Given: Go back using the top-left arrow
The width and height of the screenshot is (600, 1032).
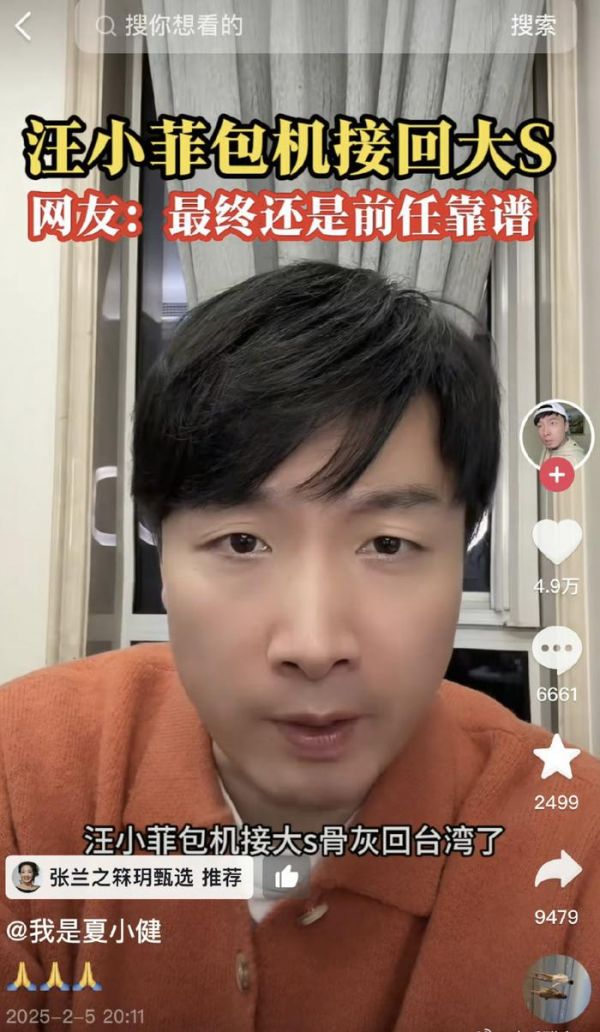Looking at the screenshot, I should click(x=24, y=27).
